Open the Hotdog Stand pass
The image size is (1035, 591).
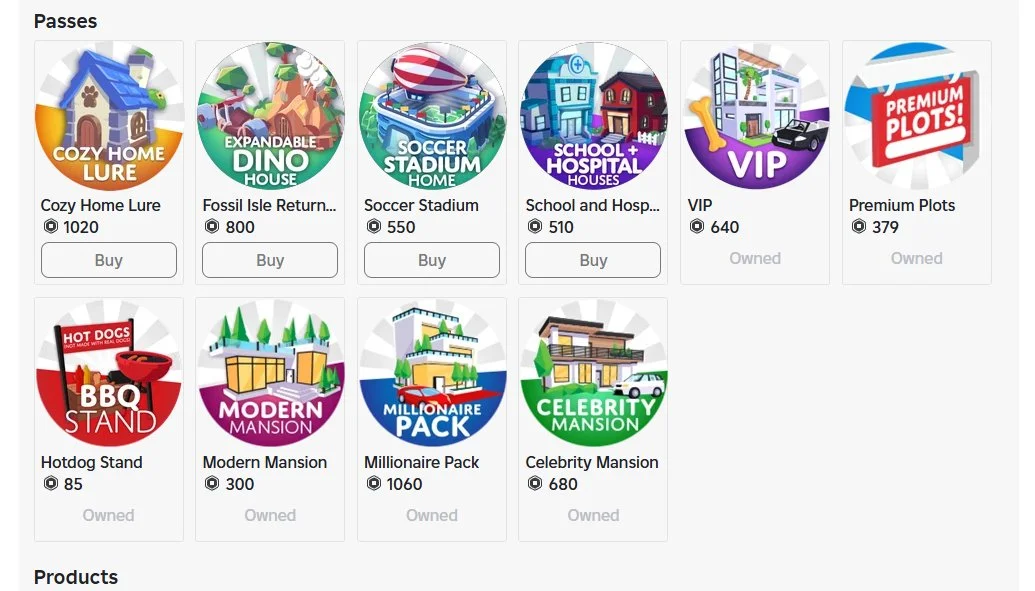coord(108,373)
